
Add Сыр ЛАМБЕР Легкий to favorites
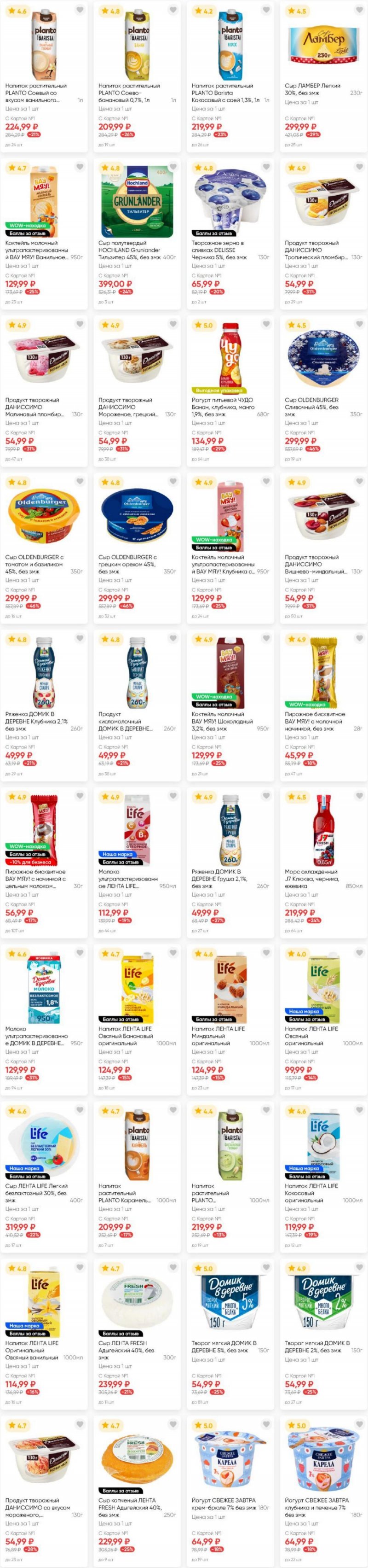tap(359, 10)
